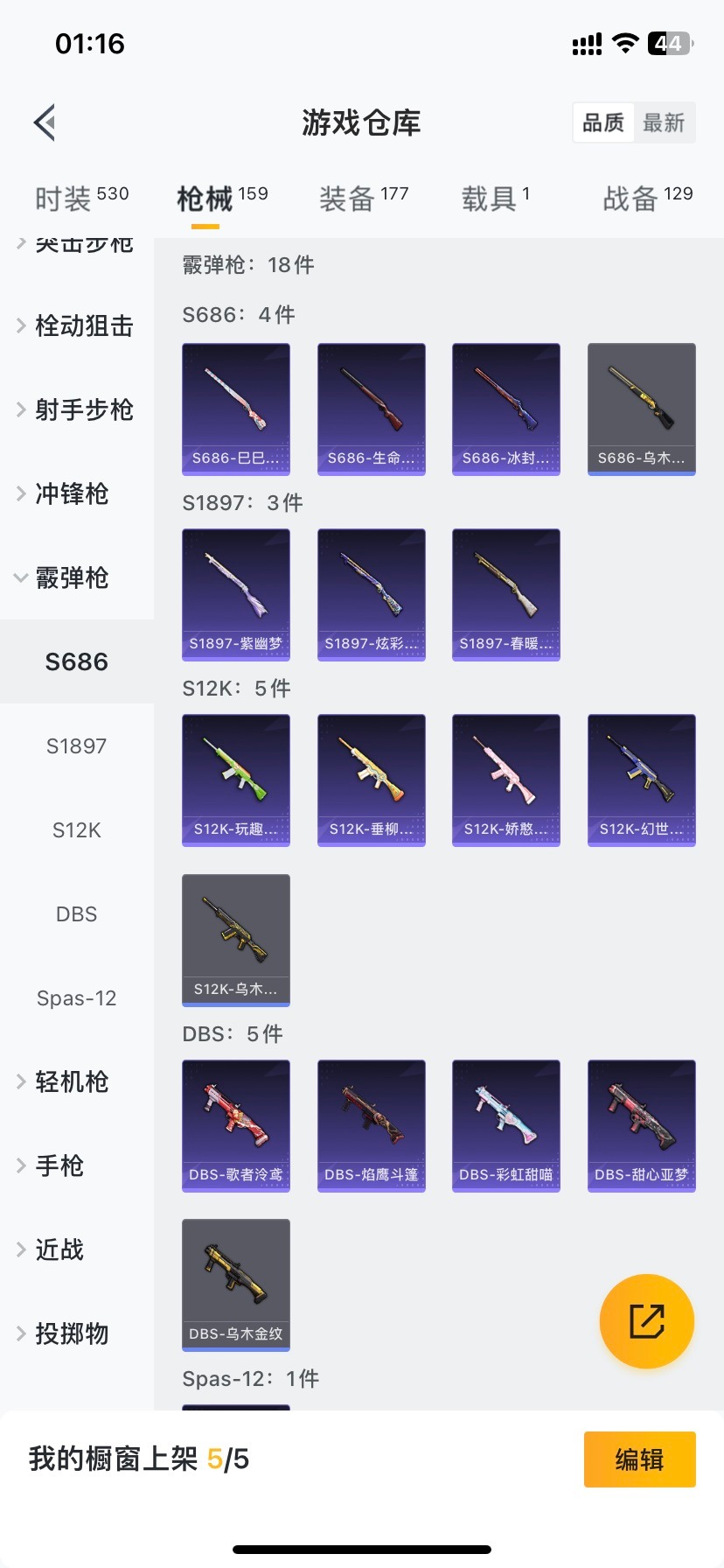Viewport: 724px width, 1568px height.
Task: Tap the 编辑 button for my showcase
Action: [x=639, y=1459]
